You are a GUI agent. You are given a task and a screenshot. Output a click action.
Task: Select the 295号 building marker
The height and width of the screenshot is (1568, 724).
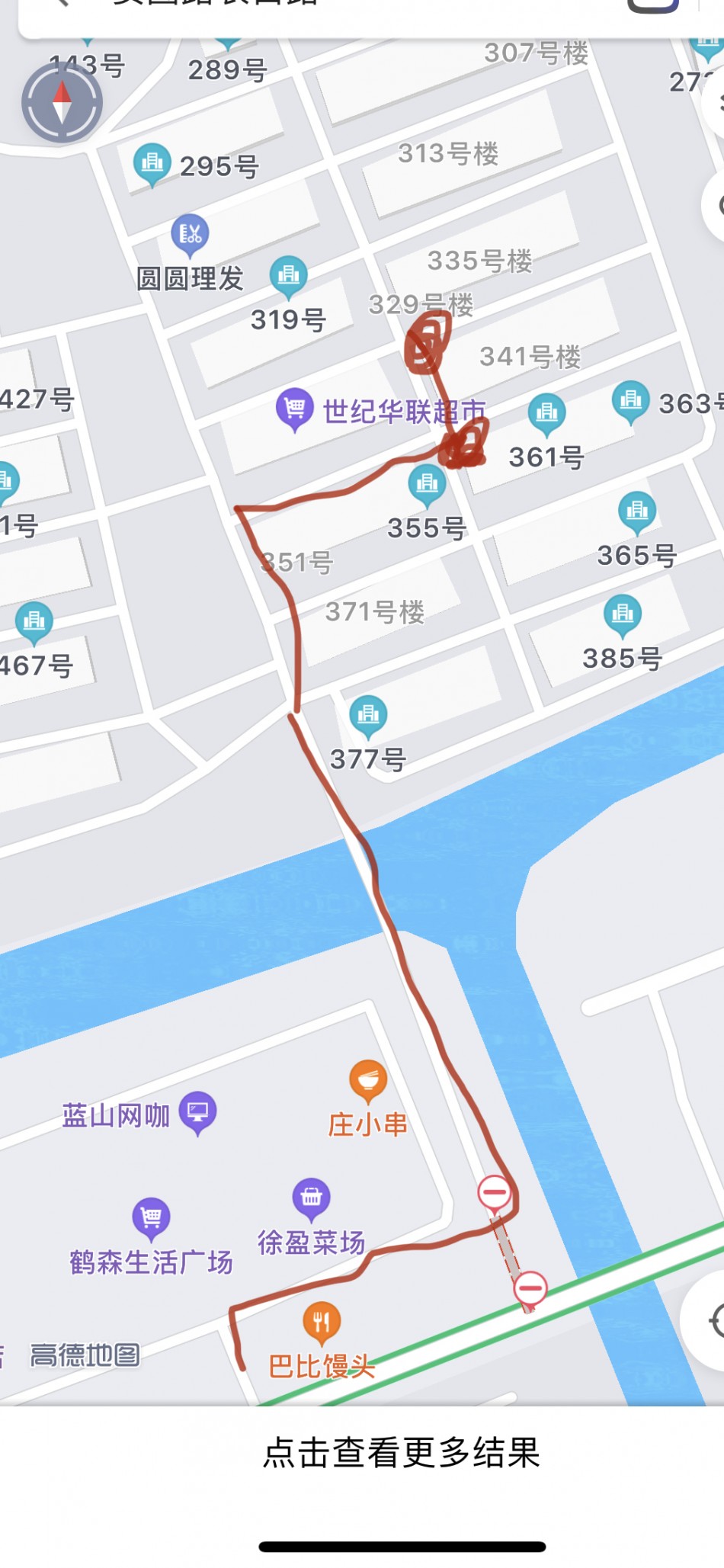point(152,162)
